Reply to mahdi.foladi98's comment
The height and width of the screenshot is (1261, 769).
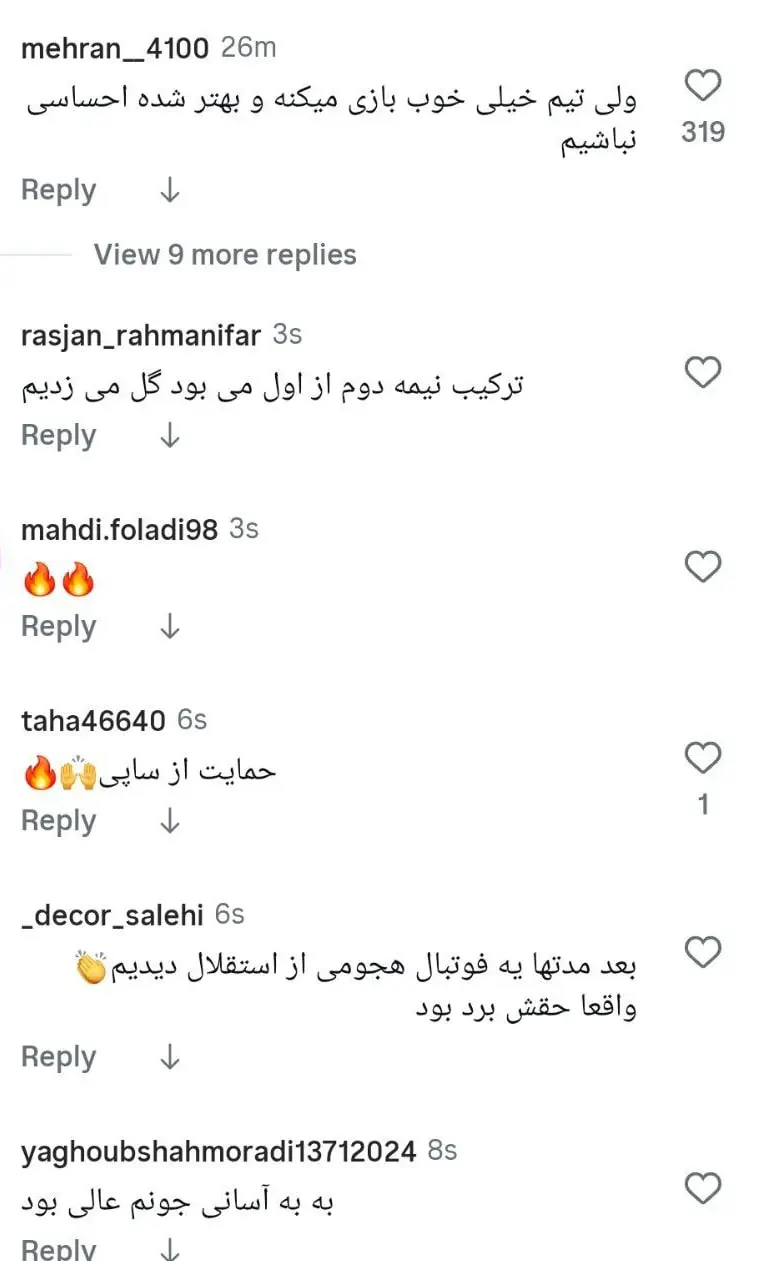(58, 627)
